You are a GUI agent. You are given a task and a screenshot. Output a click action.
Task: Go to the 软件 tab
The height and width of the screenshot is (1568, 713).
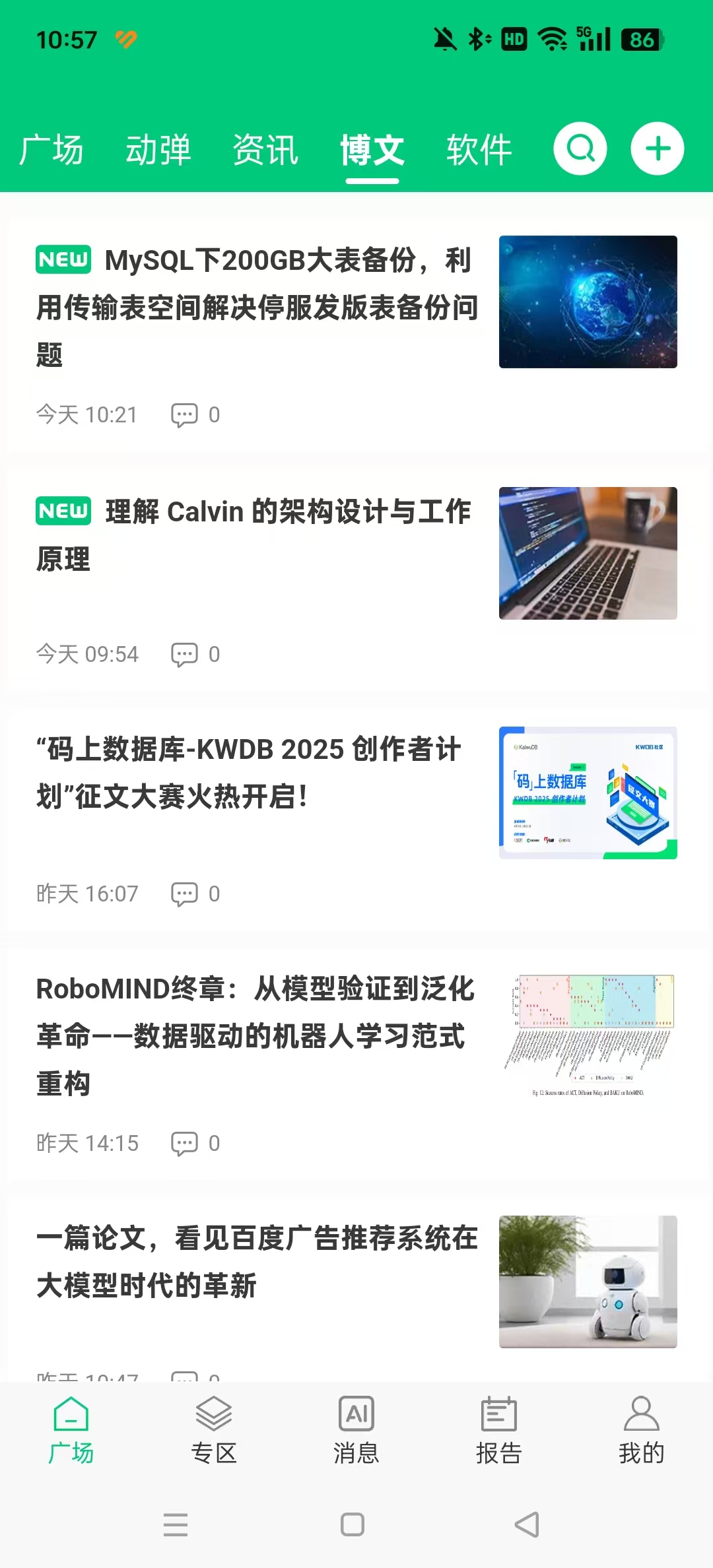tap(479, 150)
